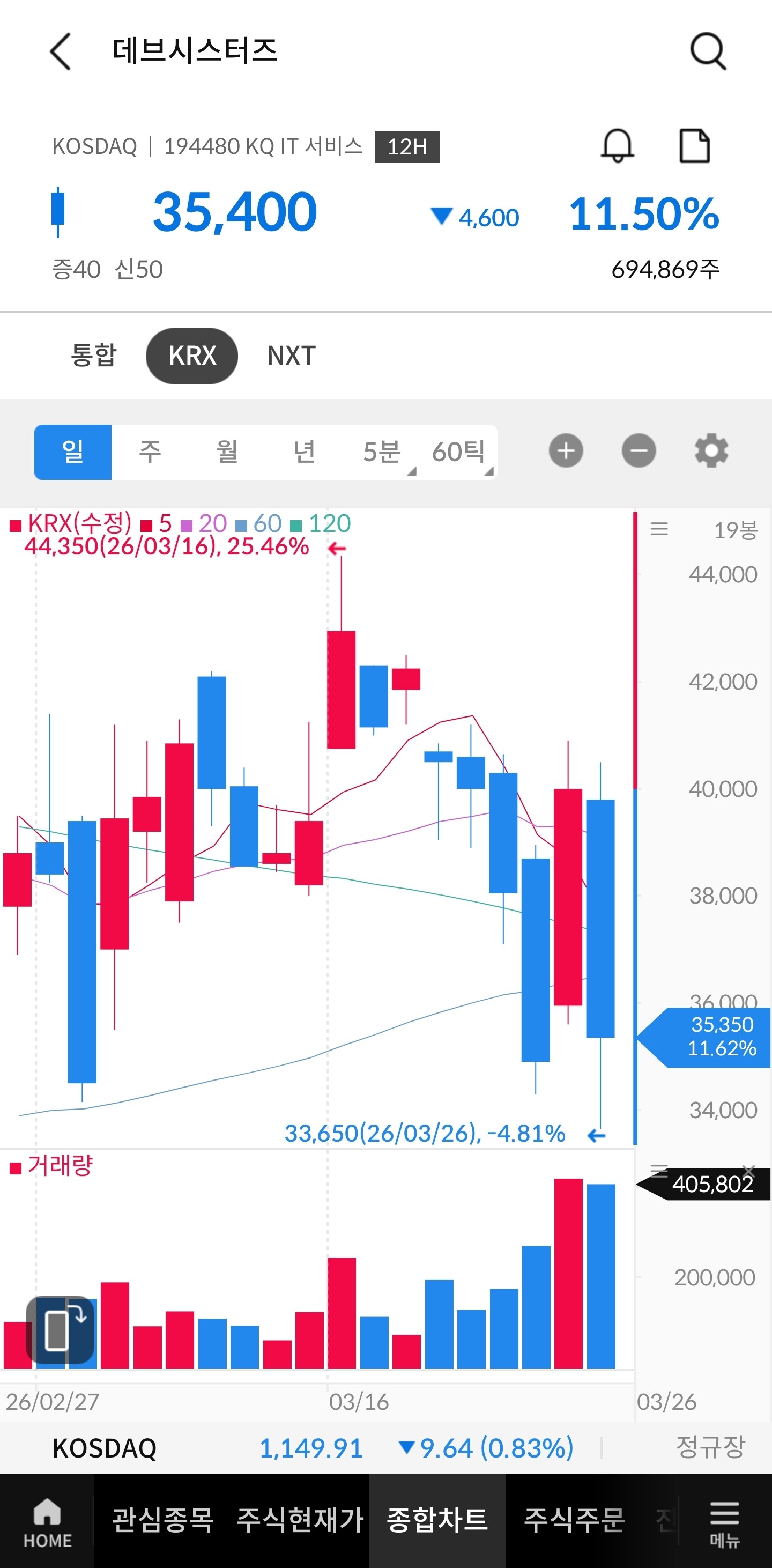Zoom out the chart with minus
Image resolution: width=772 pixels, height=1568 pixels.
pyautogui.click(x=639, y=451)
